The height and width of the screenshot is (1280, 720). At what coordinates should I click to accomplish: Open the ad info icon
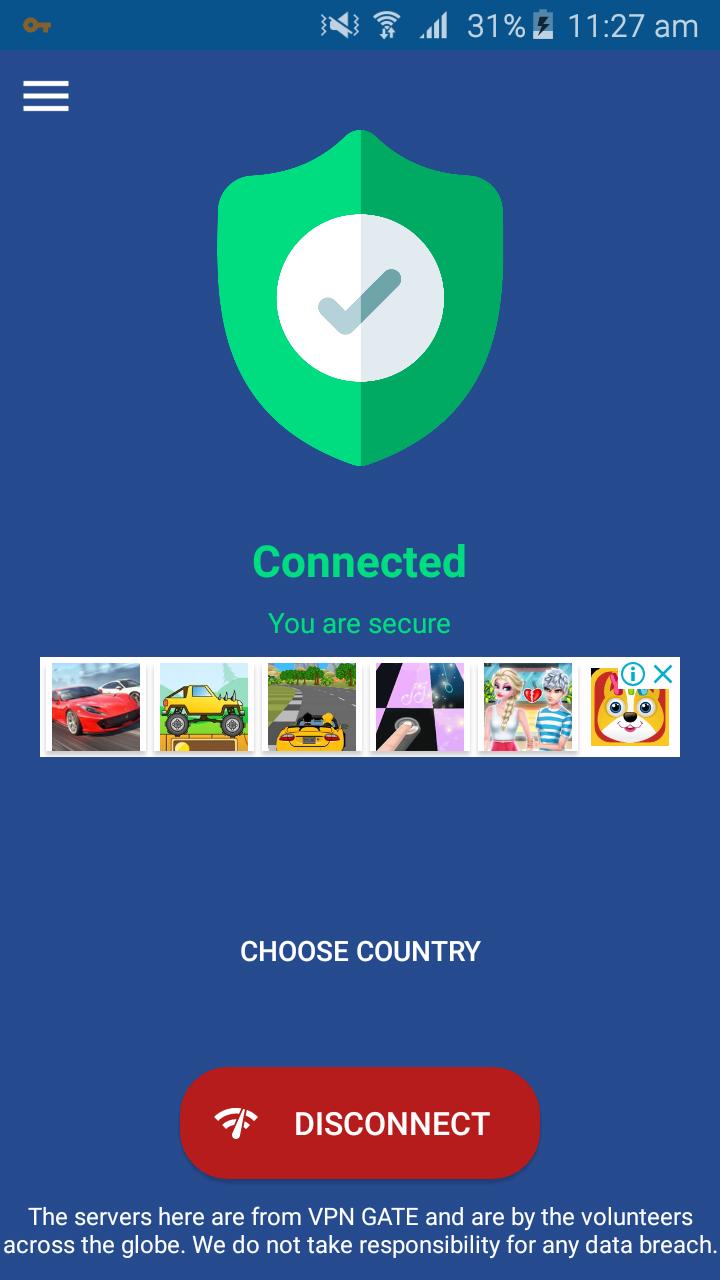[633, 674]
